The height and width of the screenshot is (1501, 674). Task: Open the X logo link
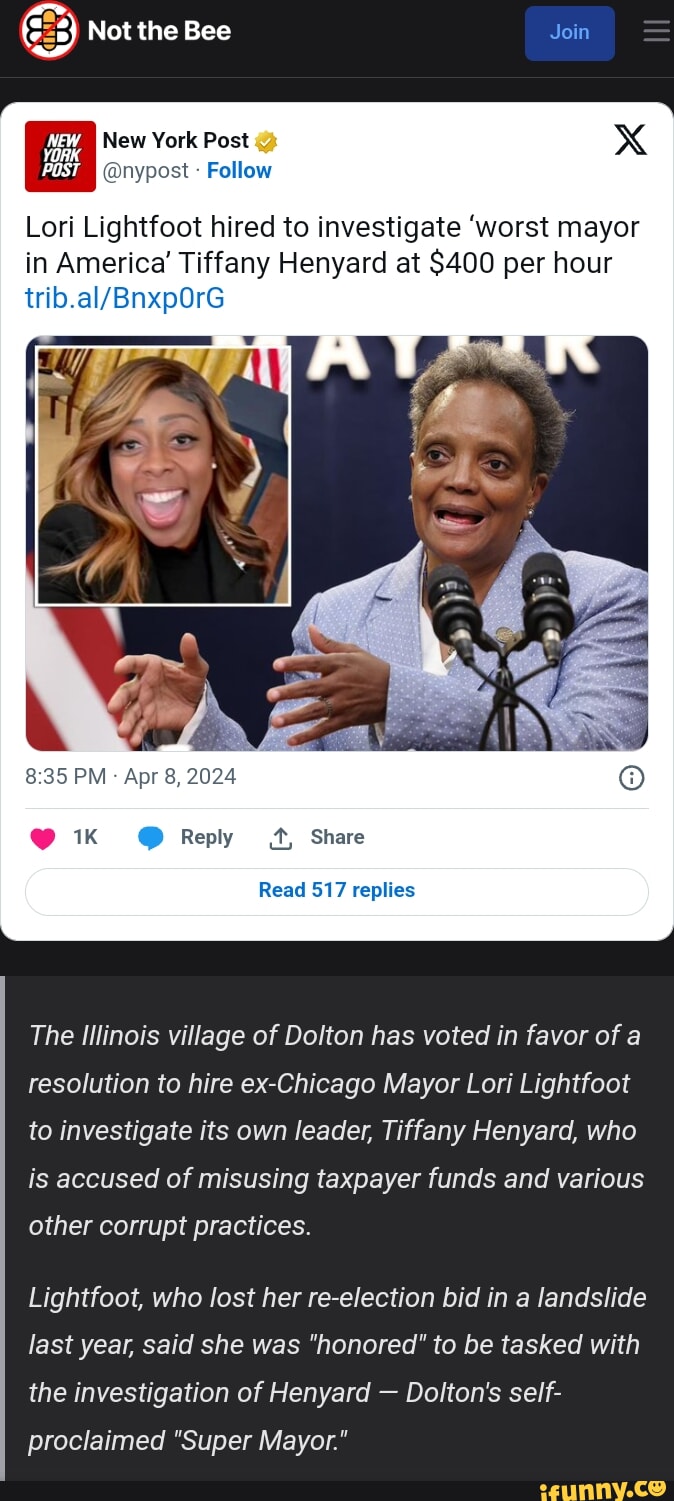(x=629, y=141)
